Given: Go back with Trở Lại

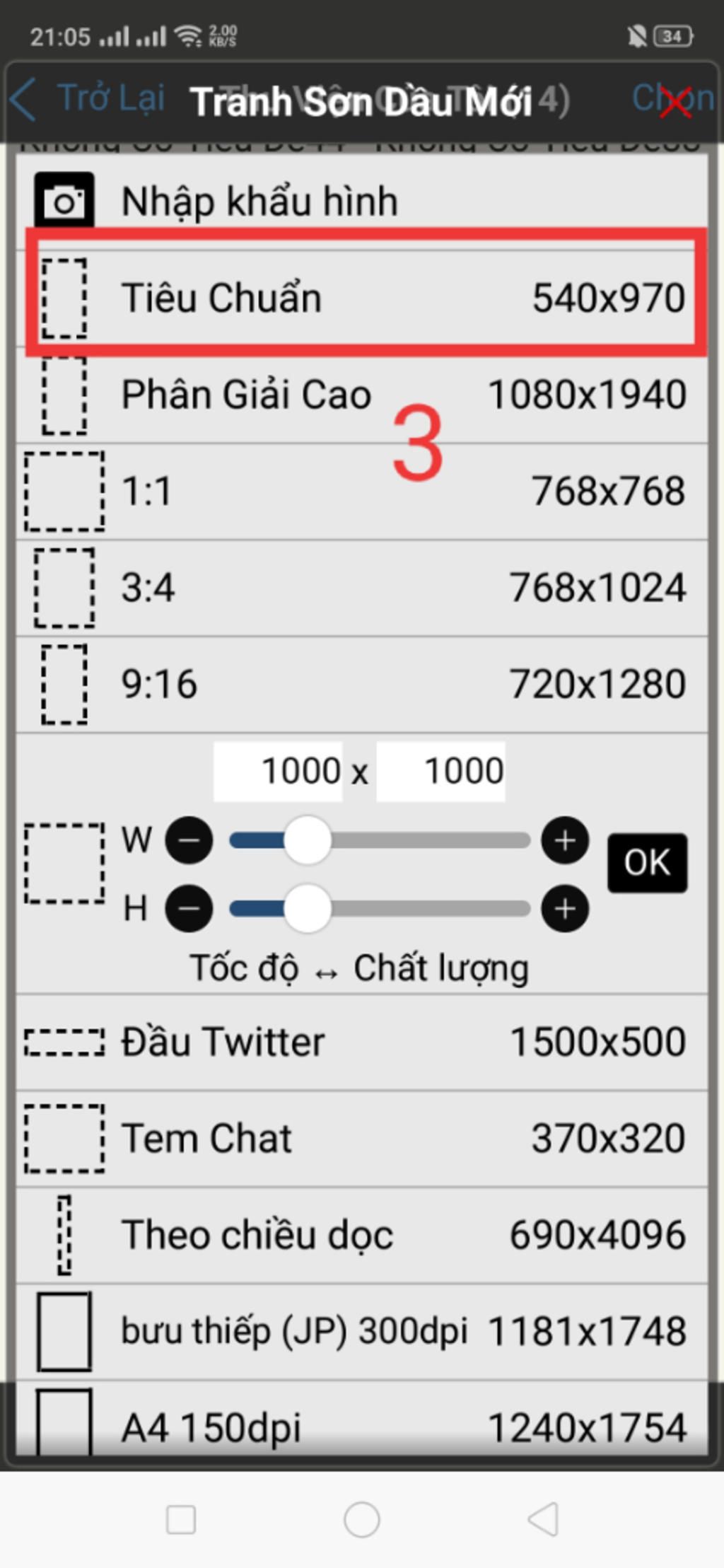Looking at the screenshot, I should (x=88, y=99).
